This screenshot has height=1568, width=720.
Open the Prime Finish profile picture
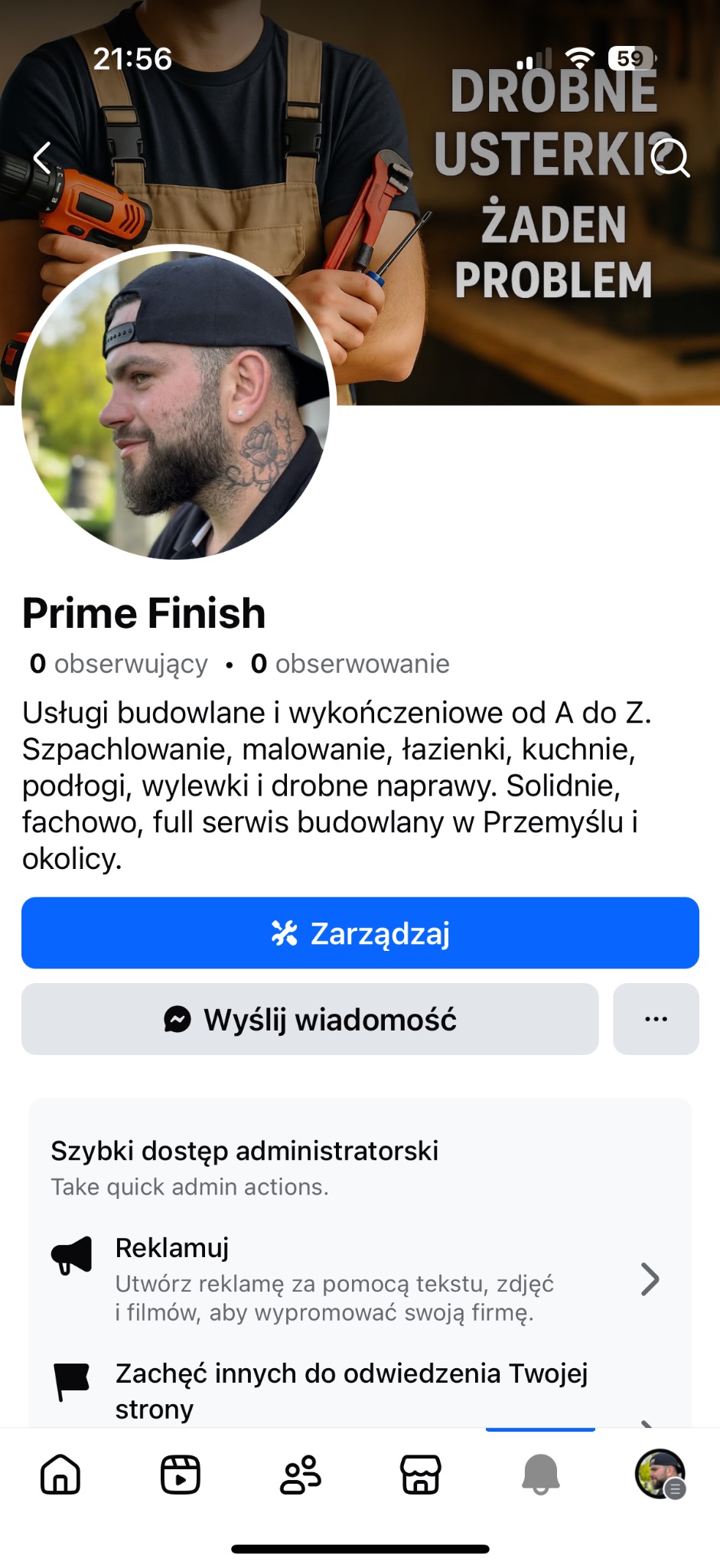tap(174, 404)
